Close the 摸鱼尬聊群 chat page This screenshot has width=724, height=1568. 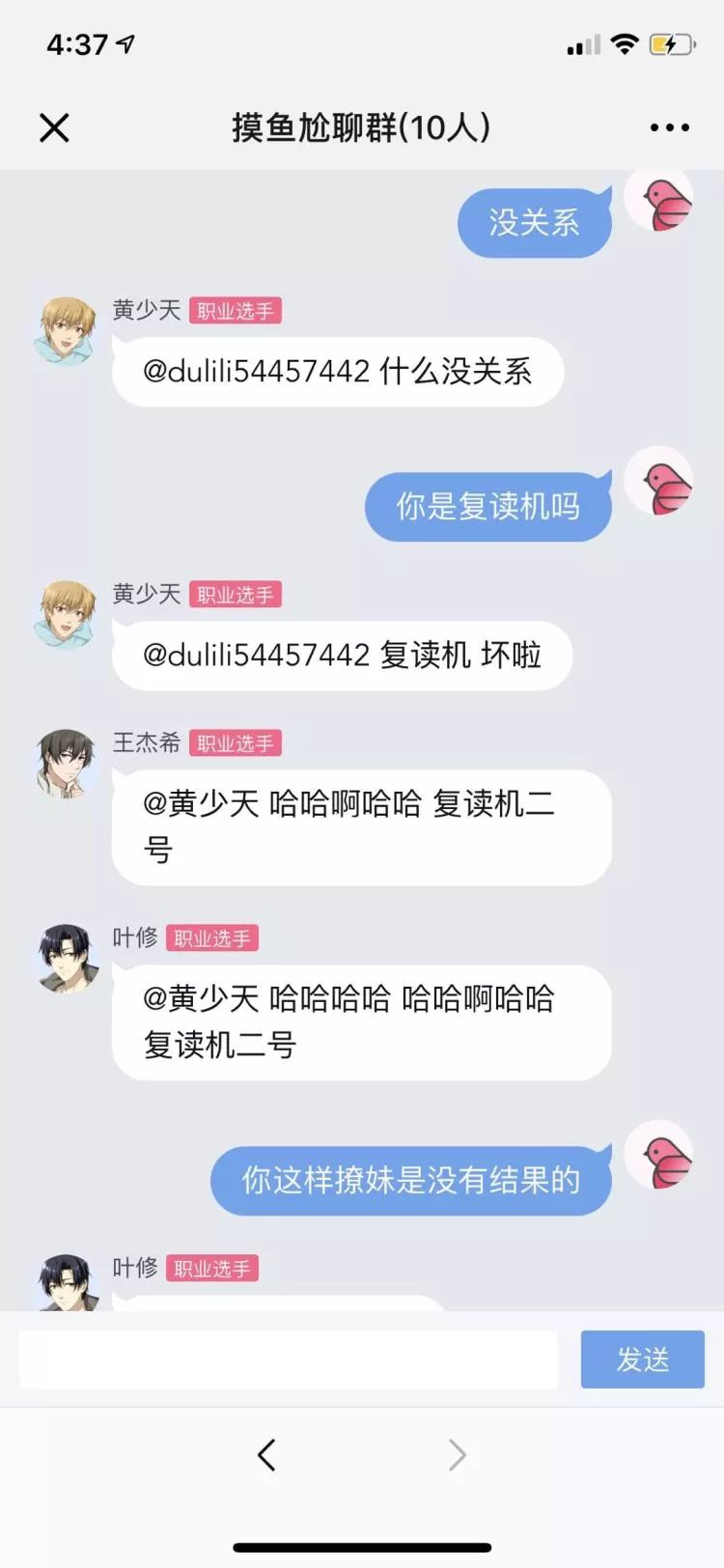(54, 127)
